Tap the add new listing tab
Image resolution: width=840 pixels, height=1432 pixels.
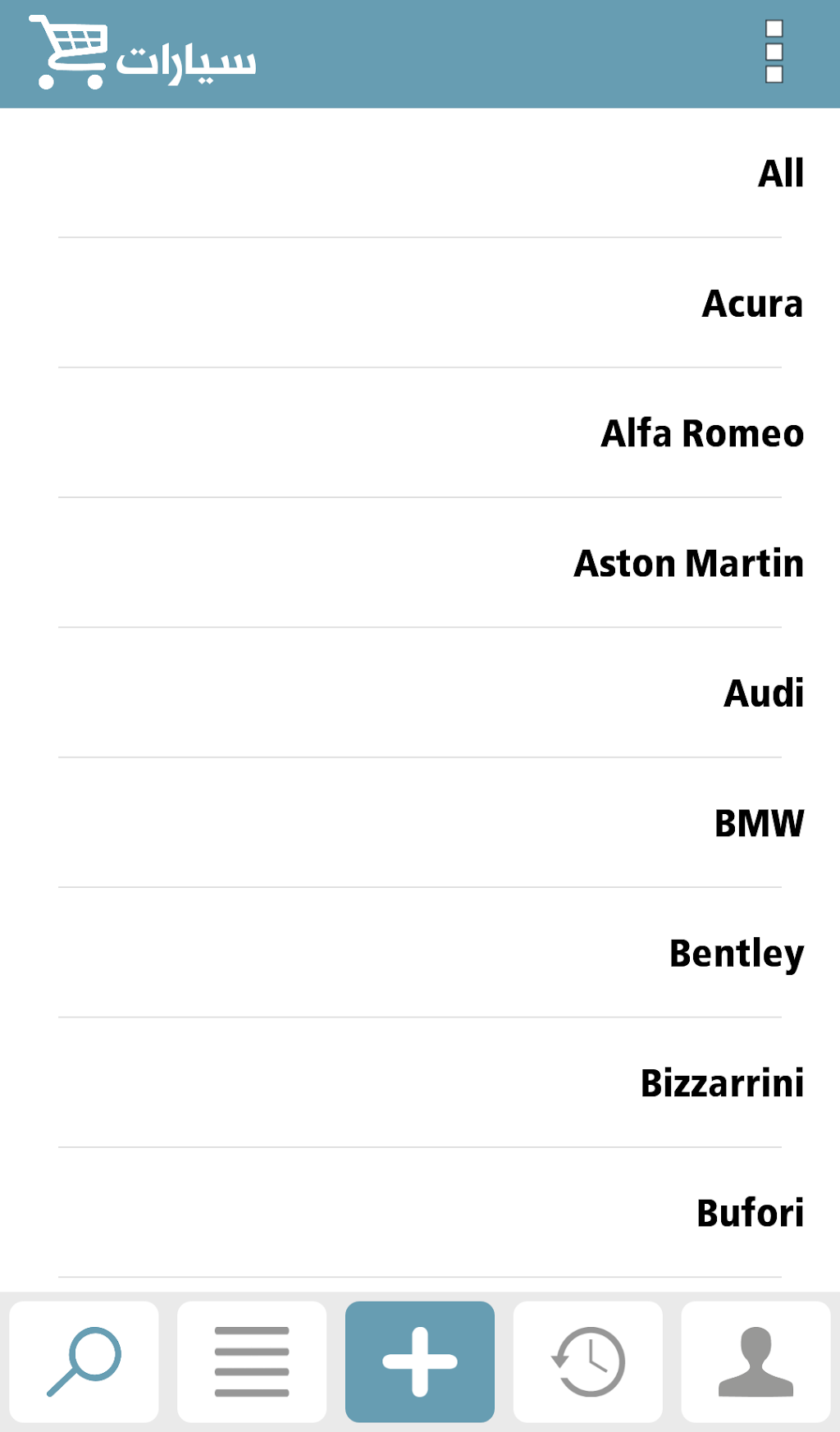click(x=420, y=1361)
